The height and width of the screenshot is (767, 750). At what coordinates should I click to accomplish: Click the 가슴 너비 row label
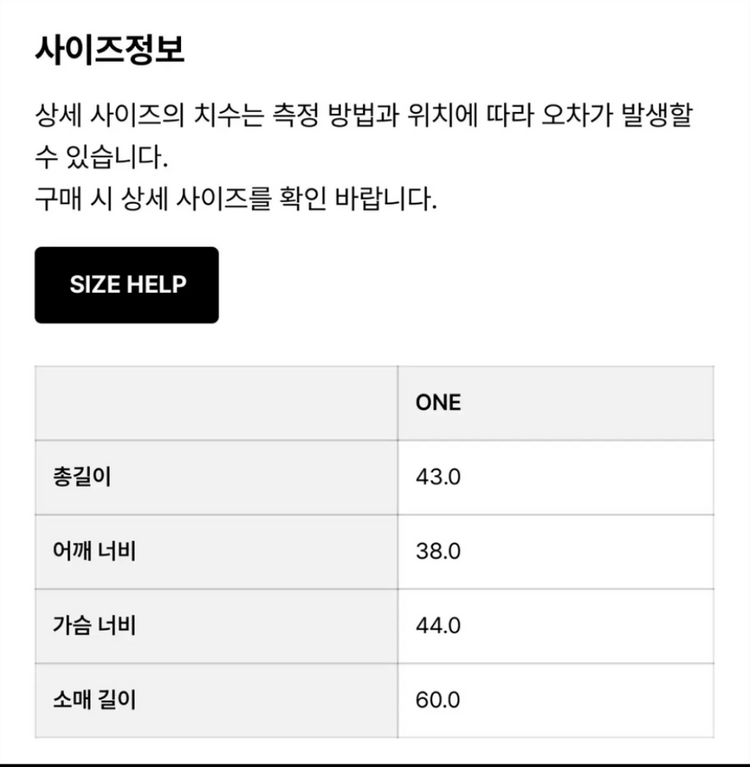88,626
